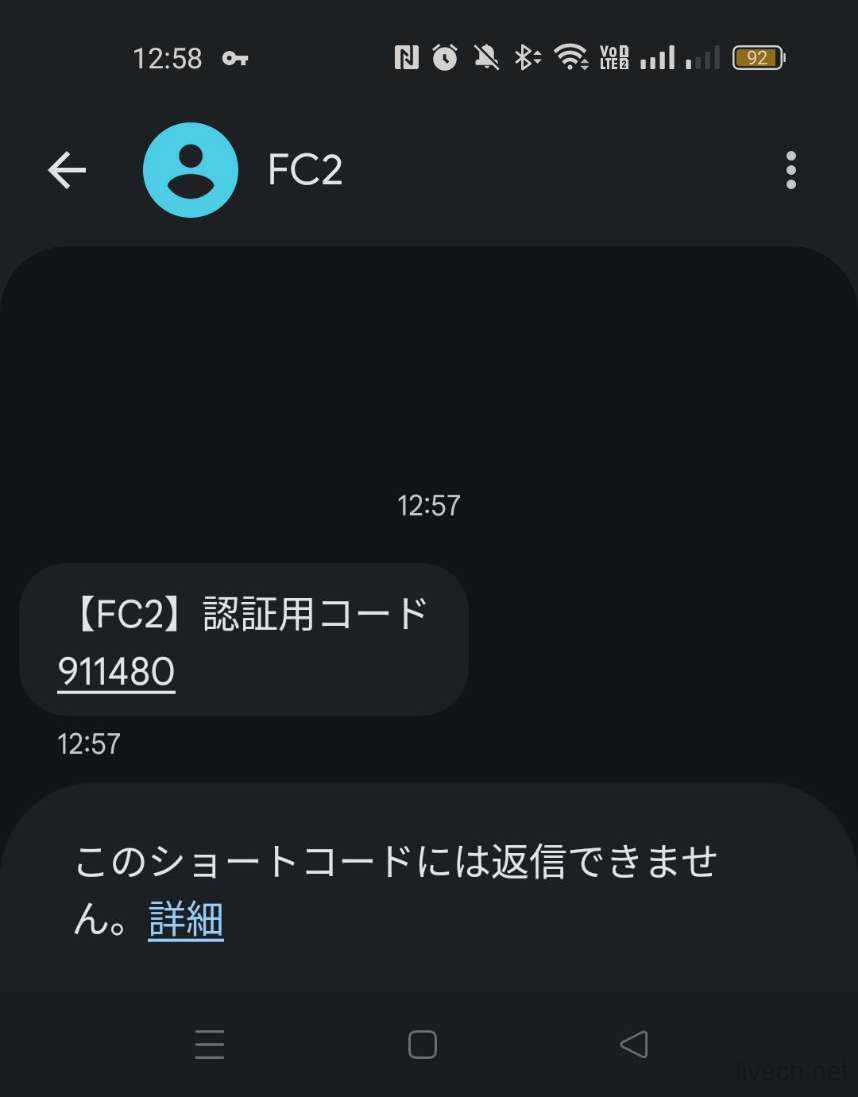Image resolution: width=858 pixels, height=1097 pixels.
Task: Open the three-dot overflow menu
Action: pyautogui.click(x=790, y=171)
